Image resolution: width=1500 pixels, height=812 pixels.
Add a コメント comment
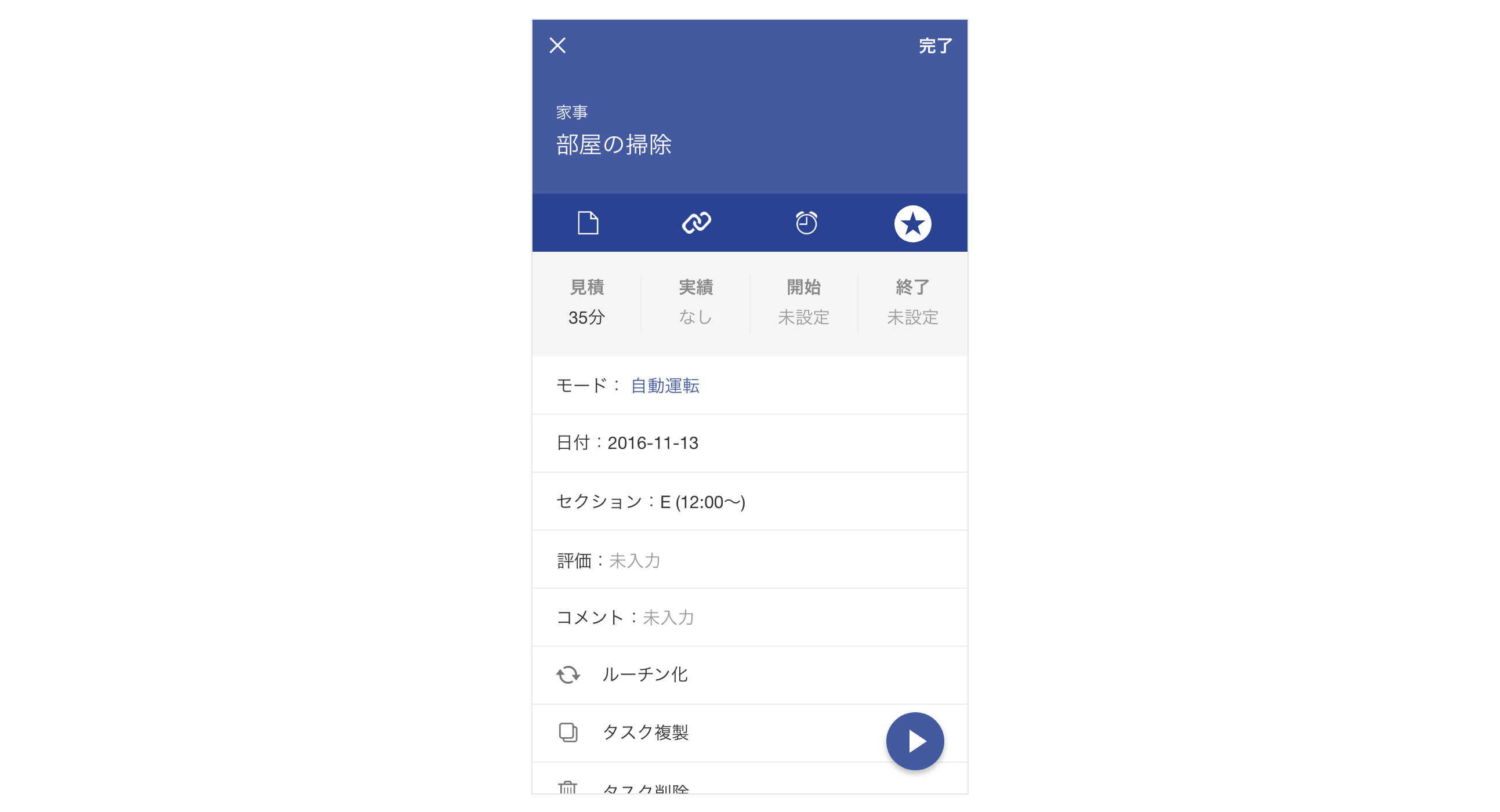click(667, 617)
